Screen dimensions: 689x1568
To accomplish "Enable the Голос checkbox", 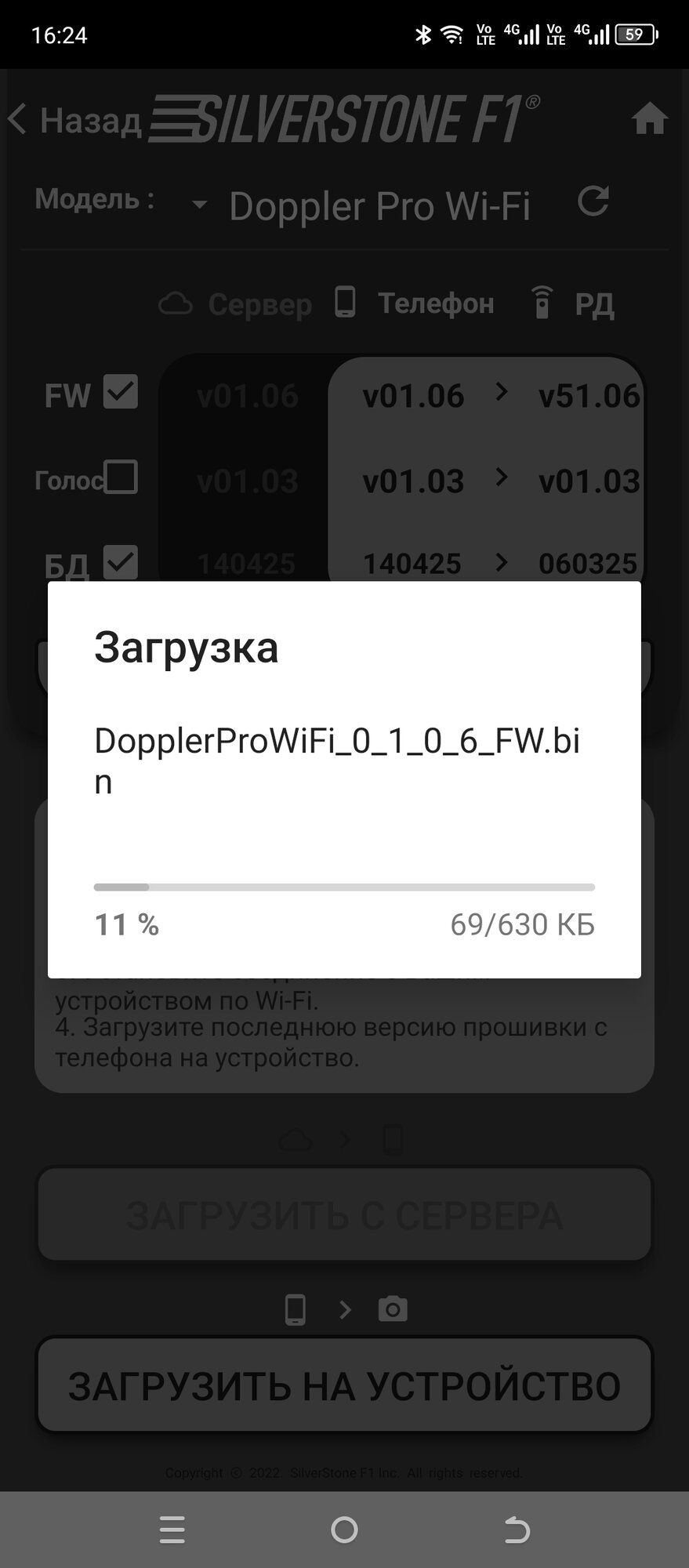I will [121, 477].
